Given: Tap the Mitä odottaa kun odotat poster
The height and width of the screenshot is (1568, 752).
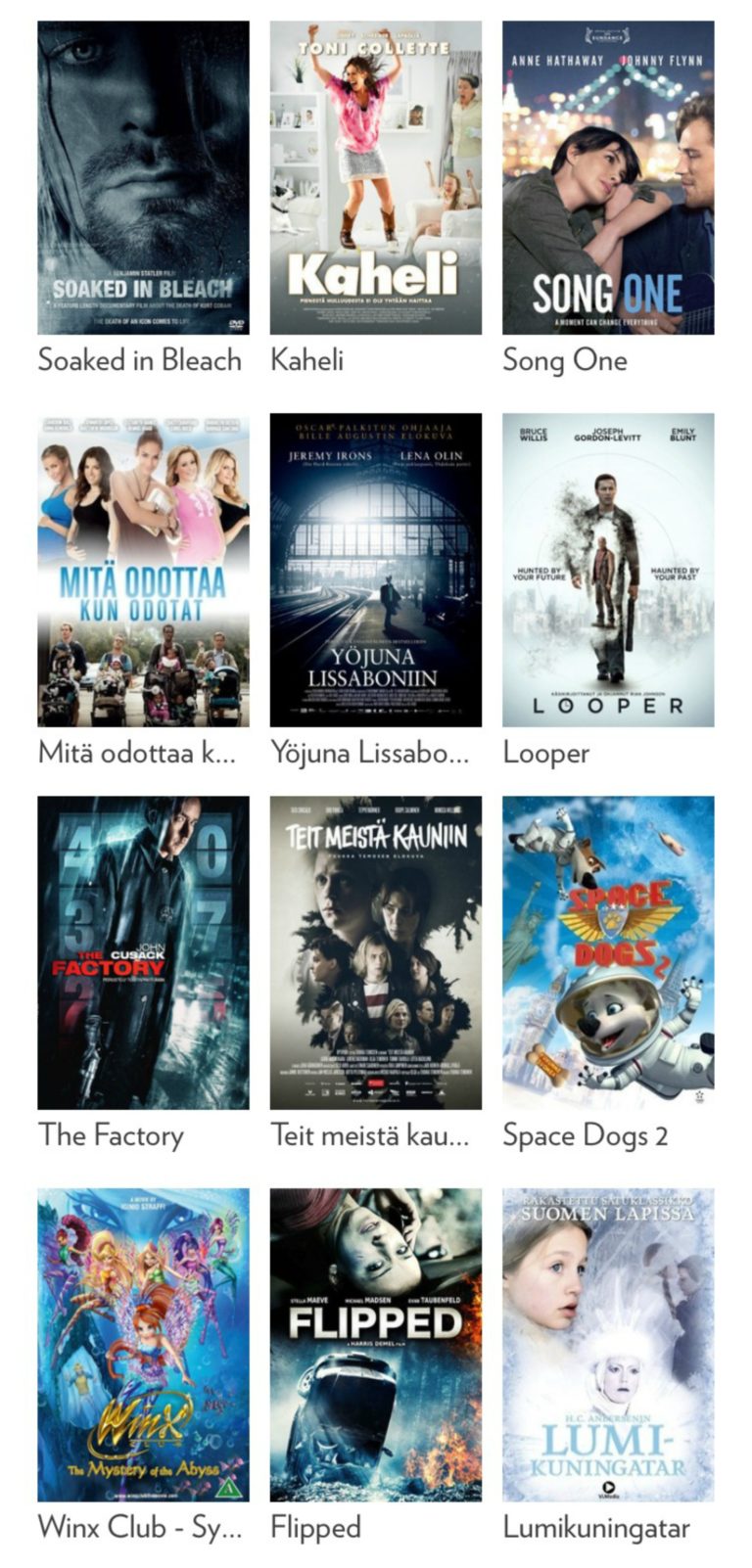Looking at the screenshot, I should coord(143,570).
